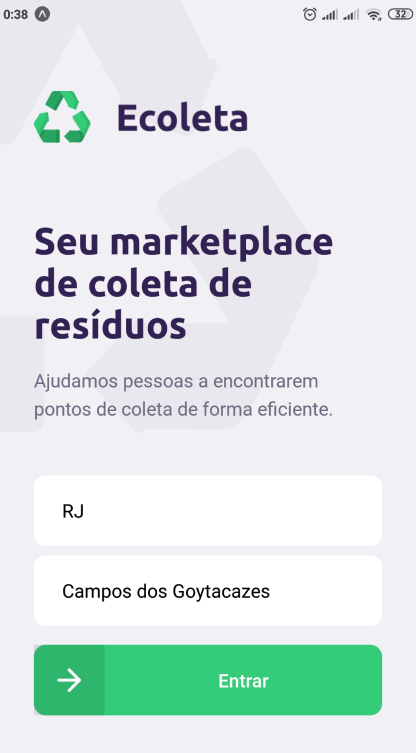Select the Campos dos Goytacazes city field

[208, 591]
